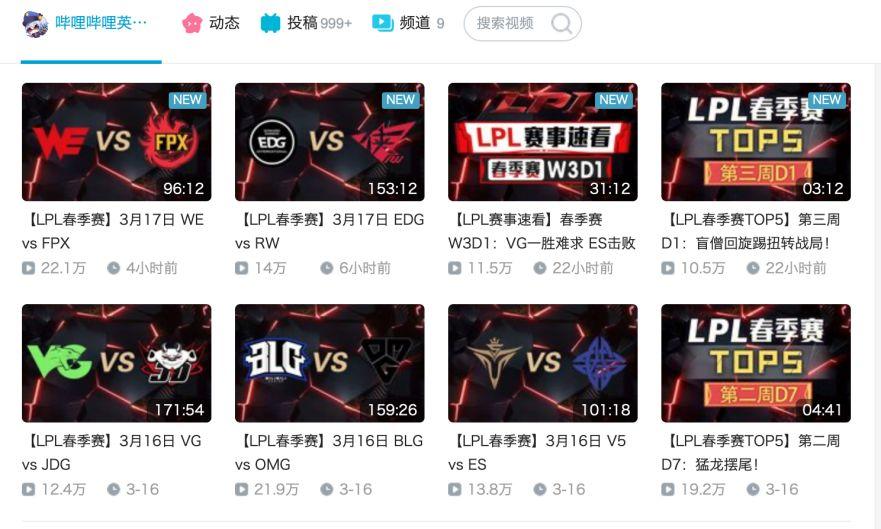Switch to the 投稿 tab

tap(306, 23)
